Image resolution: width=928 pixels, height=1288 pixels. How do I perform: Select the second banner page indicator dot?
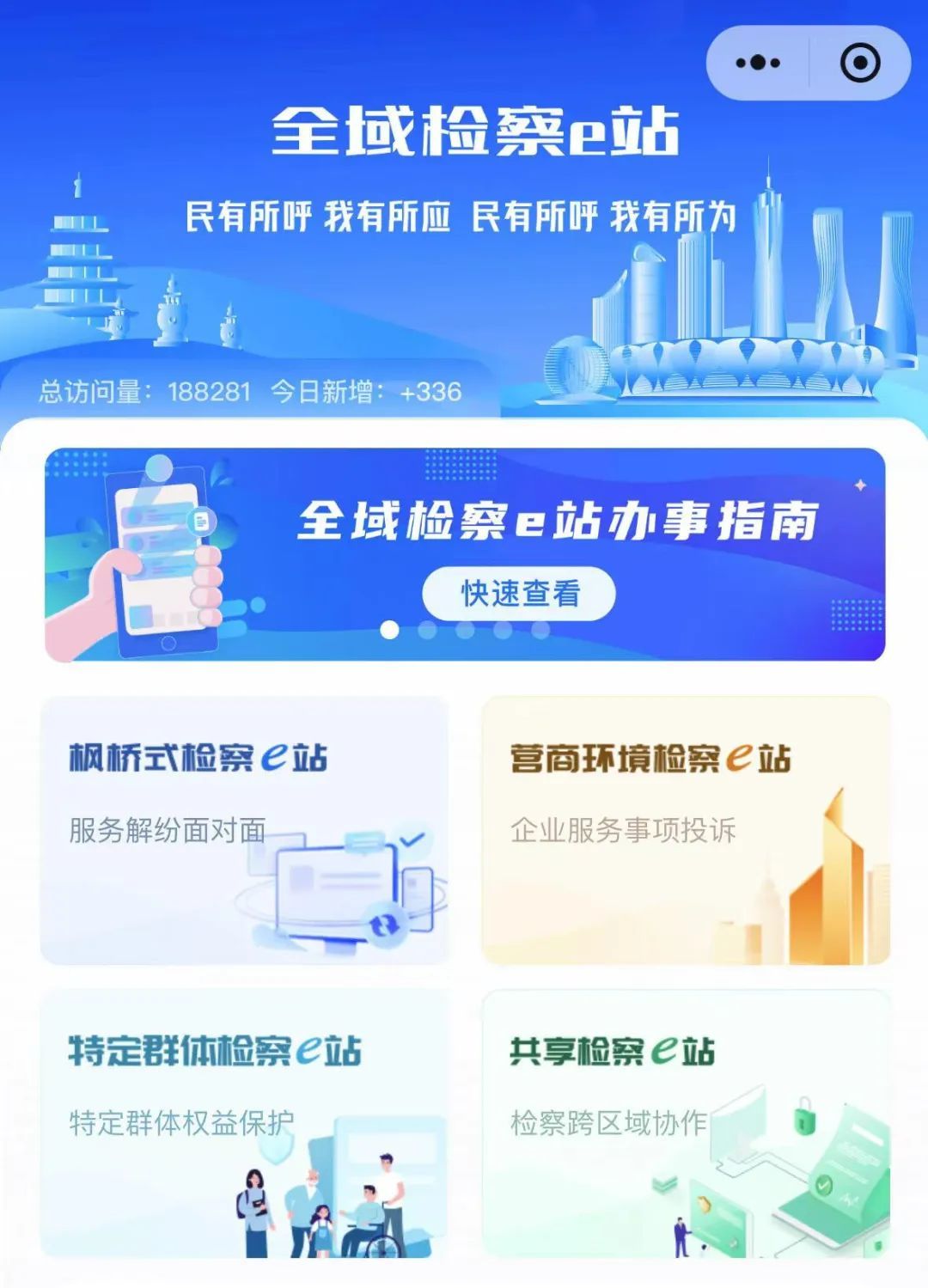pos(427,630)
